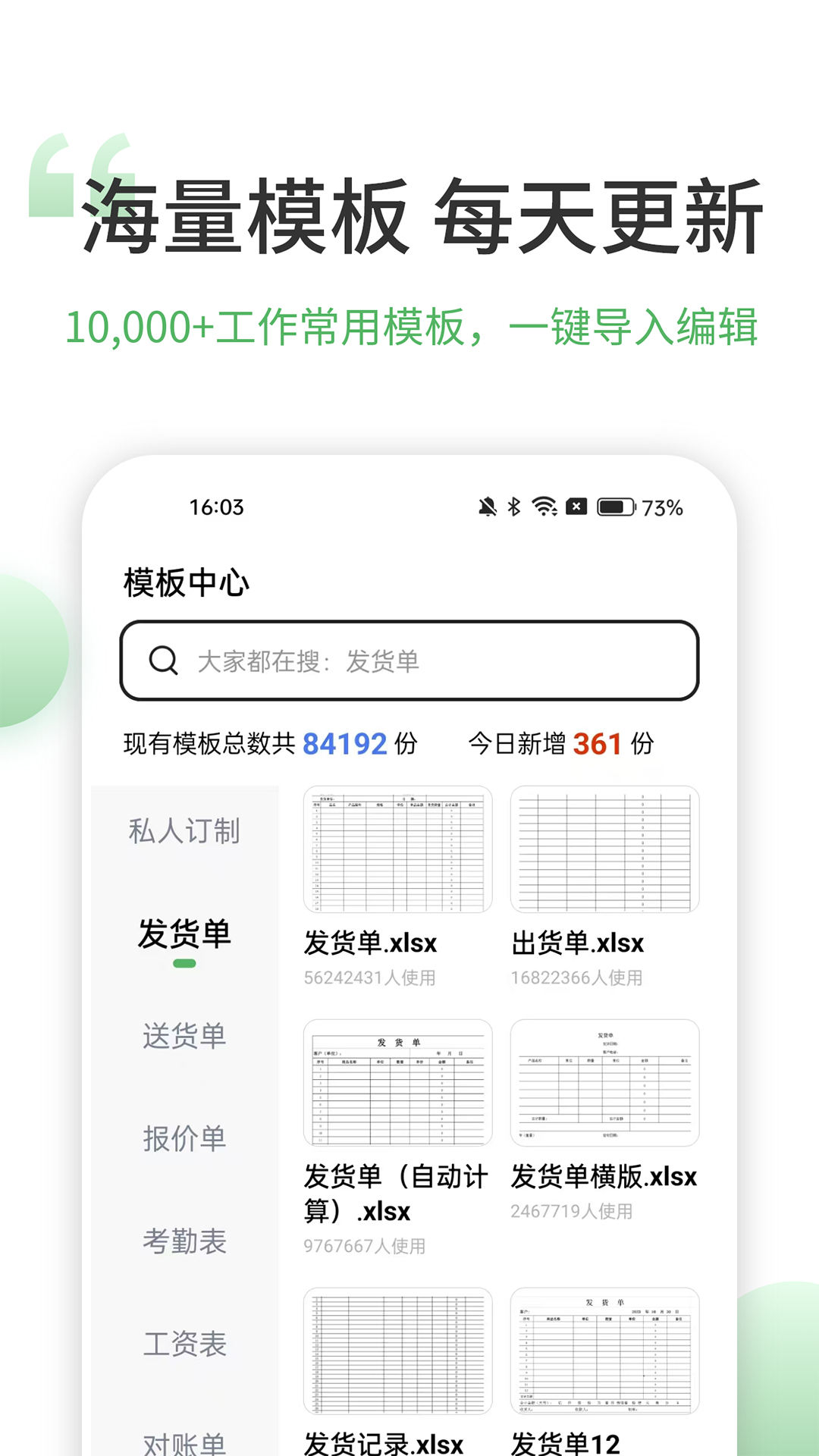The width and height of the screenshot is (819, 1456).
Task: Open the 出货单.xlsx template preview
Action: tap(604, 851)
